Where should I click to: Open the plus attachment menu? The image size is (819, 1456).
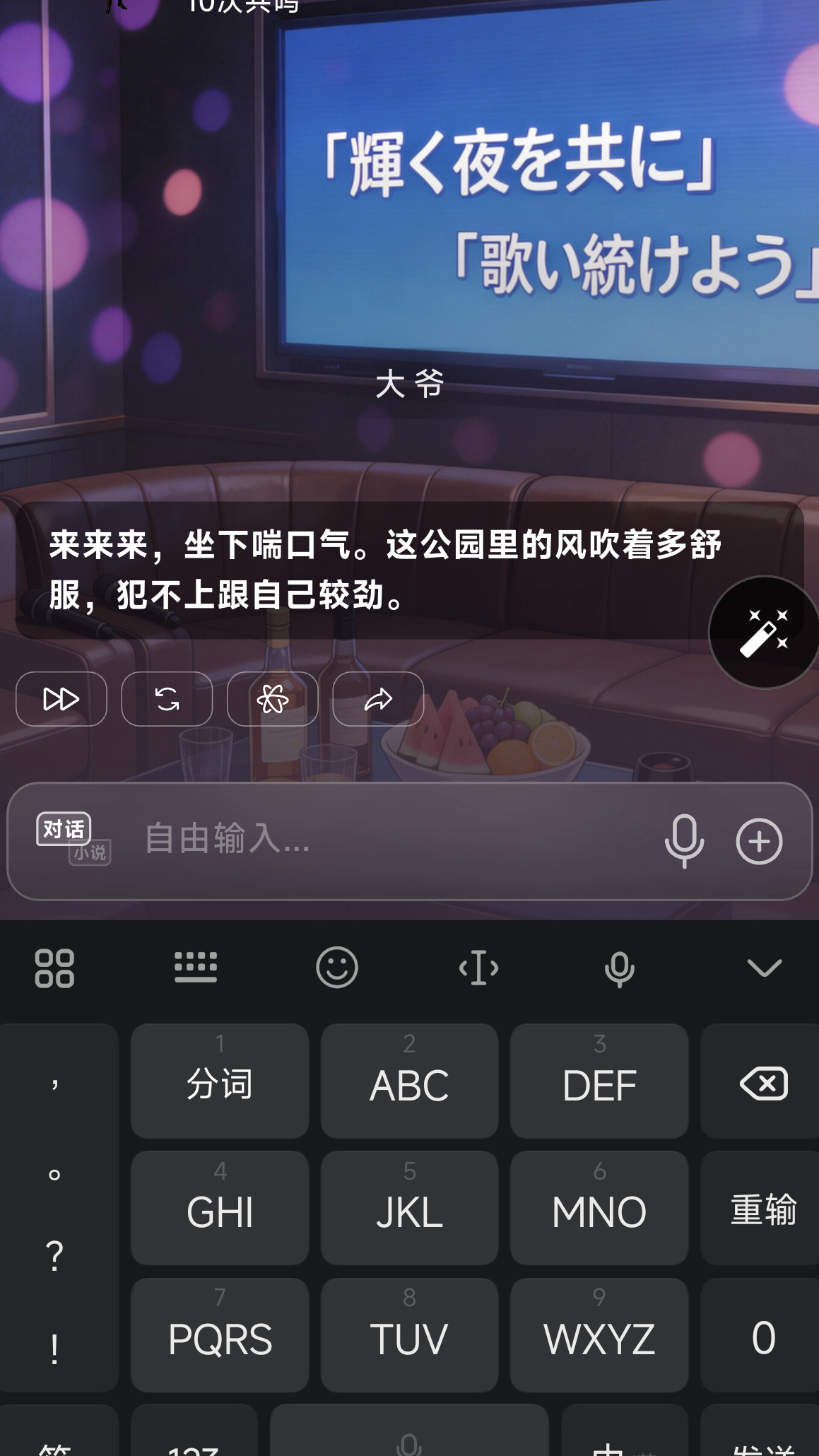(x=759, y=841)
